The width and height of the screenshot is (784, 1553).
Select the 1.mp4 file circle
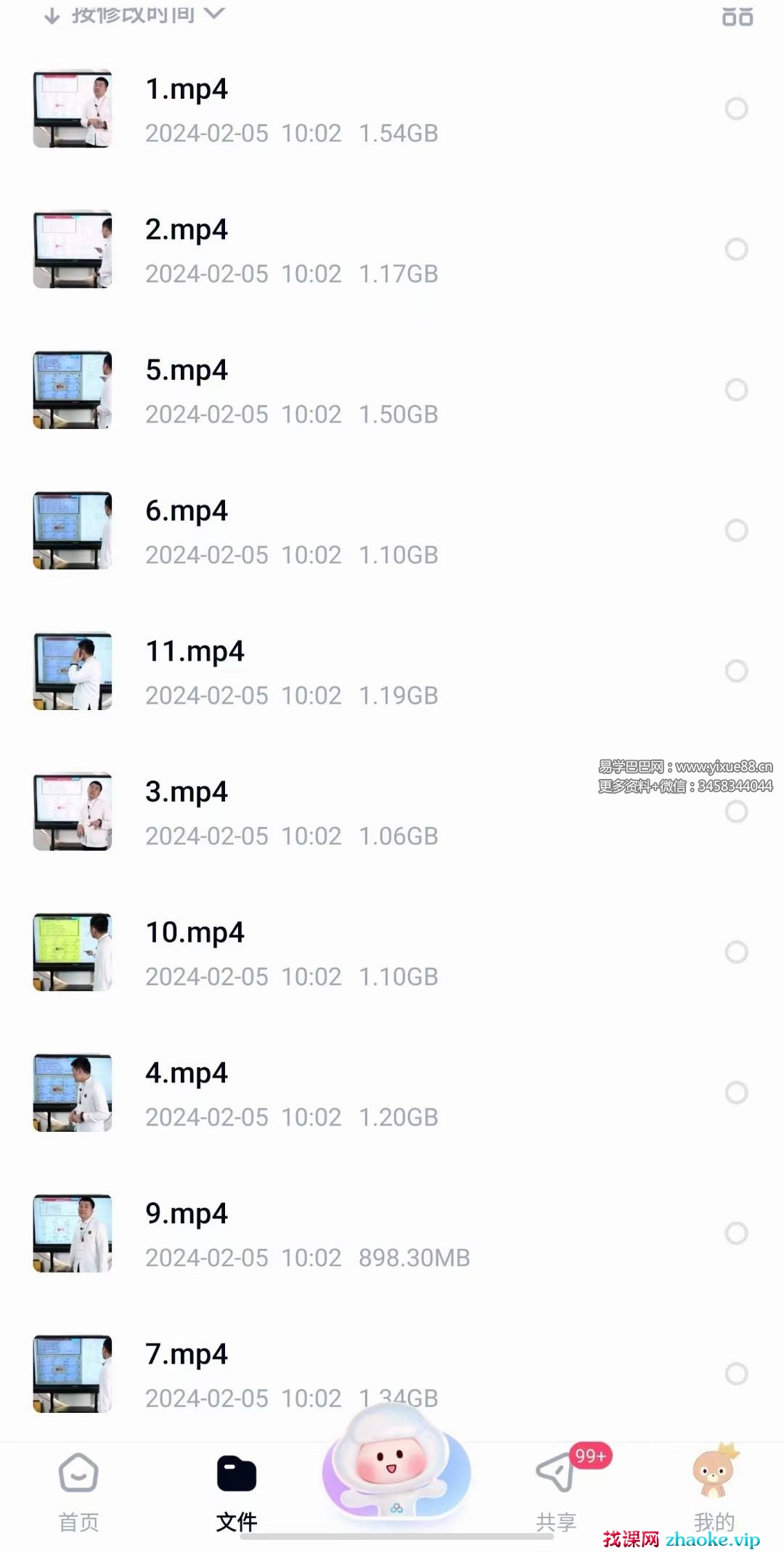pyautogui.click(x=736, y=109)
